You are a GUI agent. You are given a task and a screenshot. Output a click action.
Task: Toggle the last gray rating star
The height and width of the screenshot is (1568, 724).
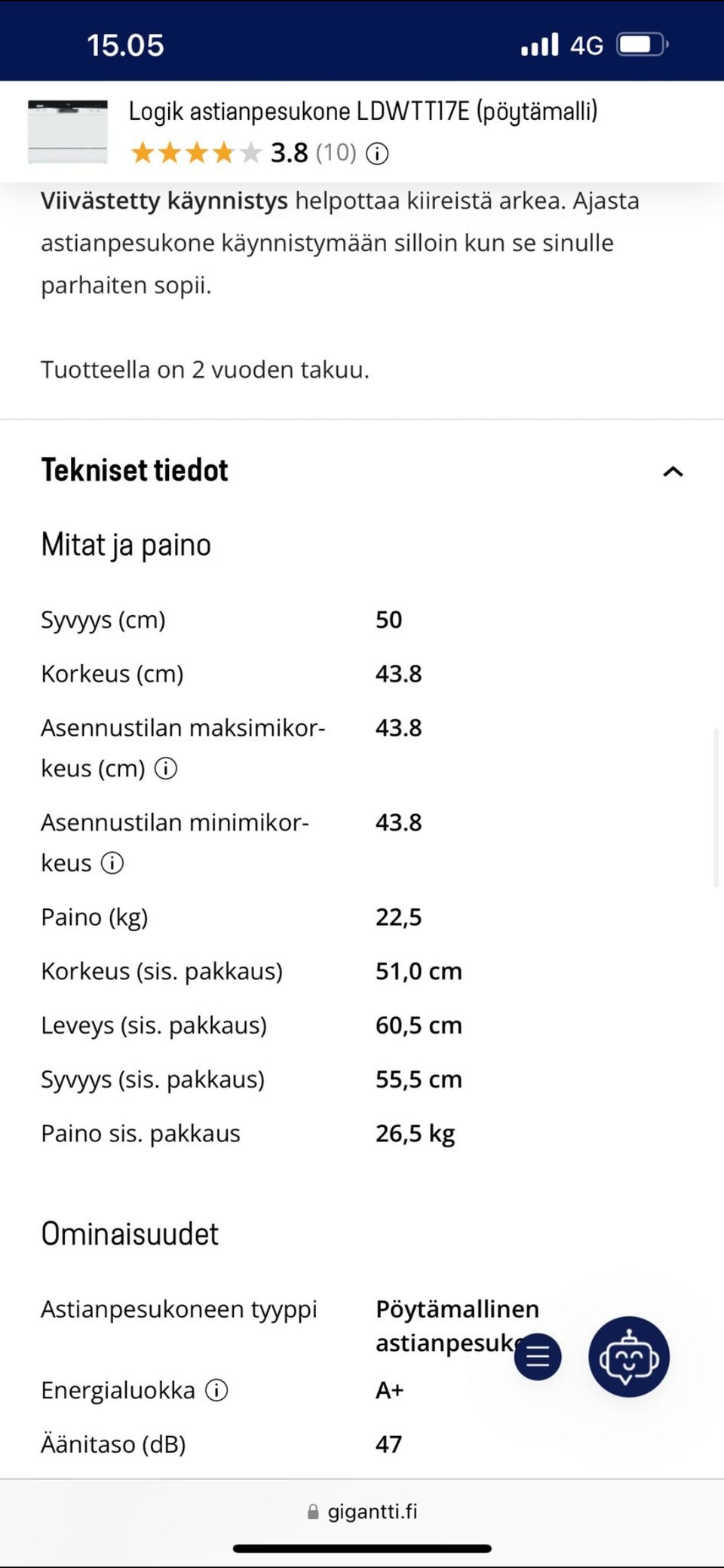(251, 152)
